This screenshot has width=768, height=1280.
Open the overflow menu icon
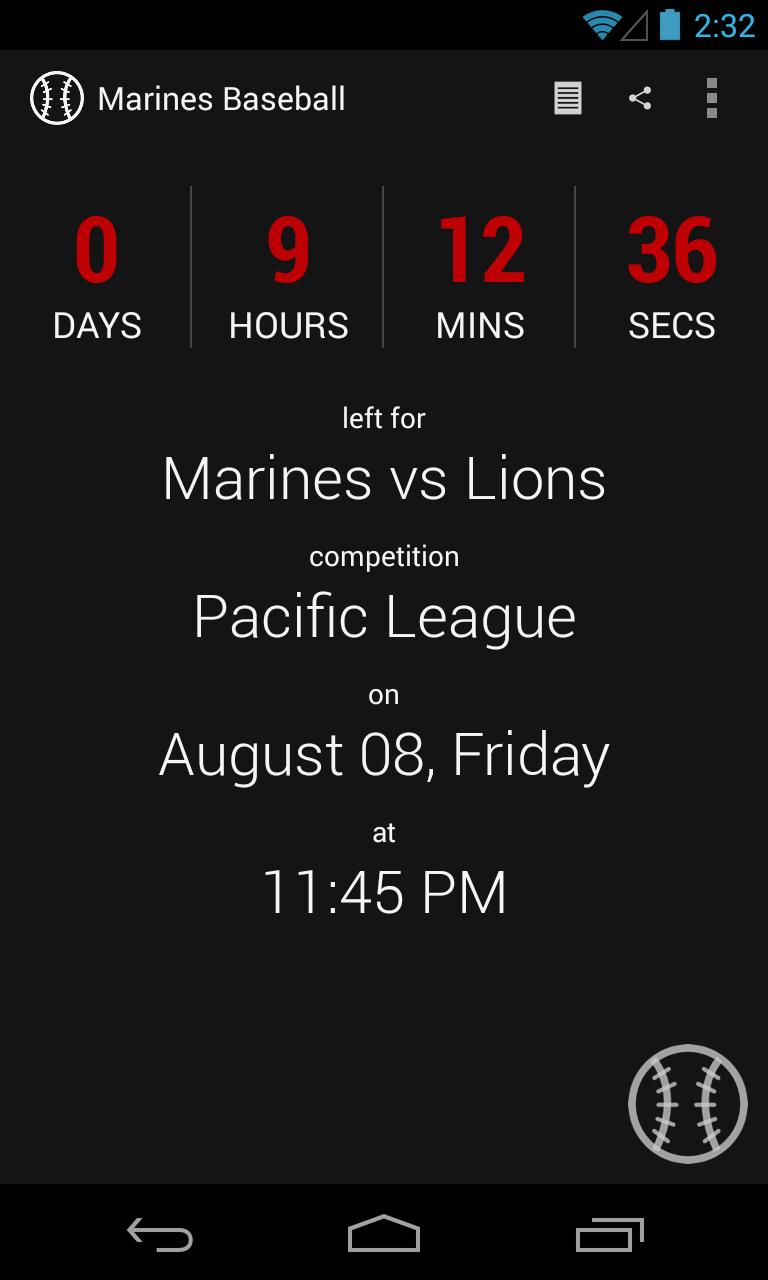(711, 98)
